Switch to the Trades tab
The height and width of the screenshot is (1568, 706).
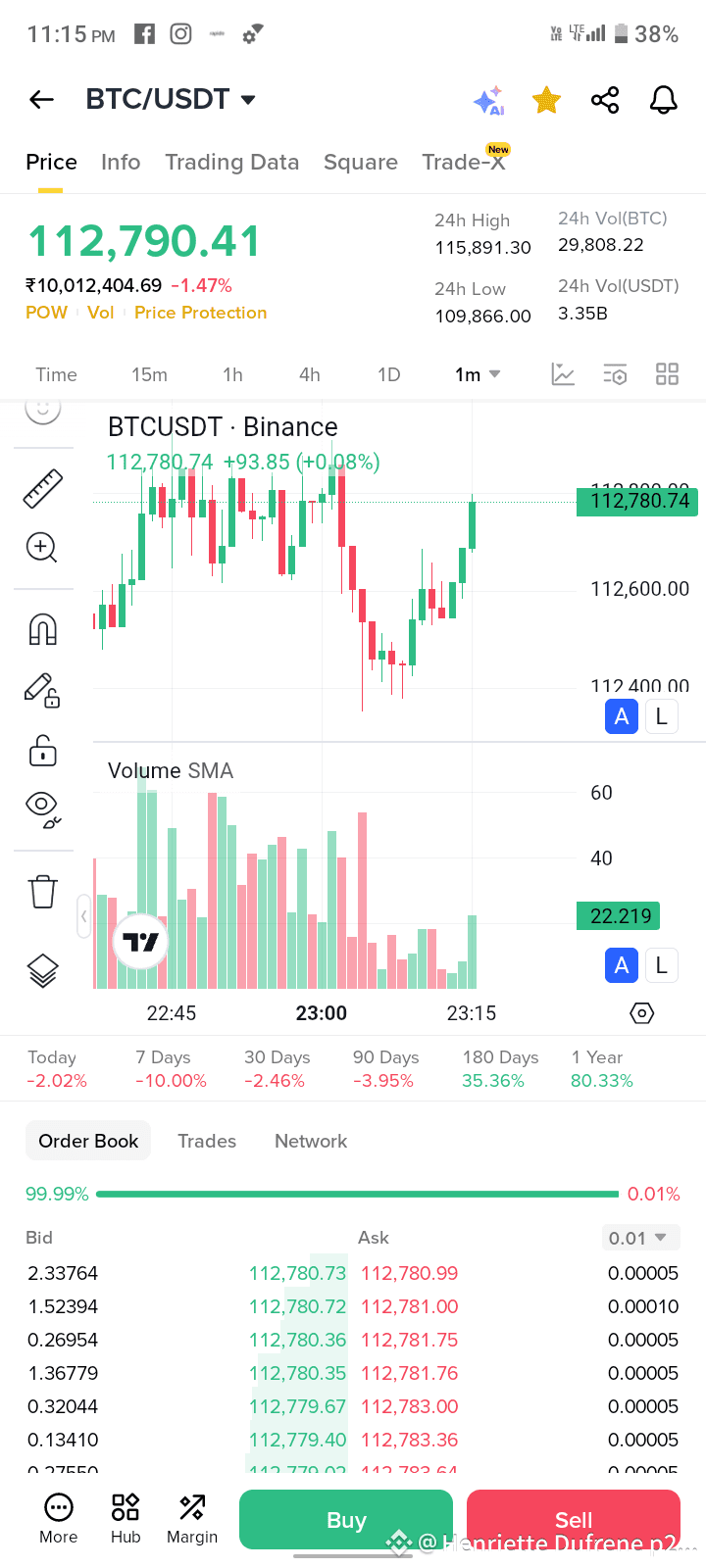(207, 1141)
